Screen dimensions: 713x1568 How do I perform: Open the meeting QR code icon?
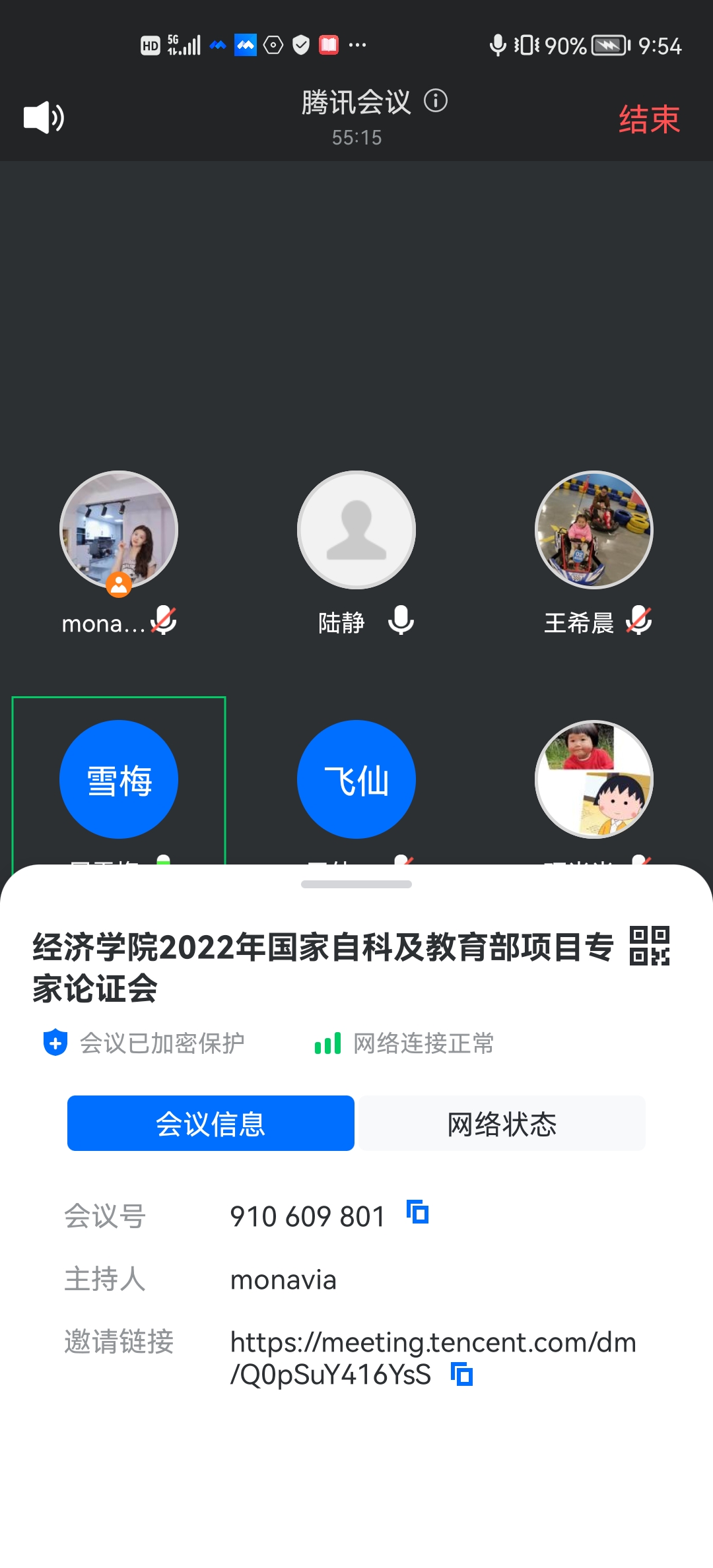pos(650,946)
